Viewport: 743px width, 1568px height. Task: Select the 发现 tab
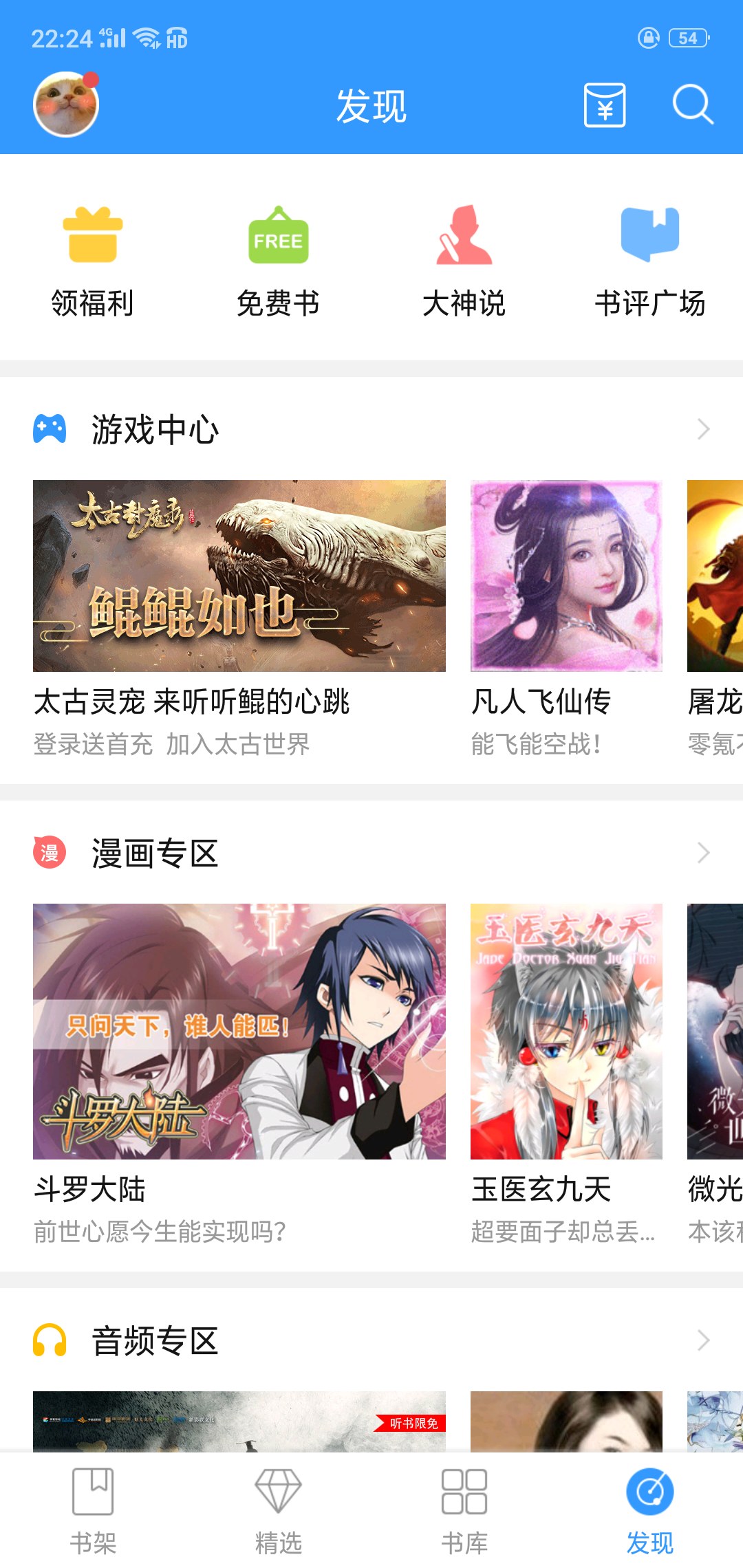click(x=649, y=1510)
